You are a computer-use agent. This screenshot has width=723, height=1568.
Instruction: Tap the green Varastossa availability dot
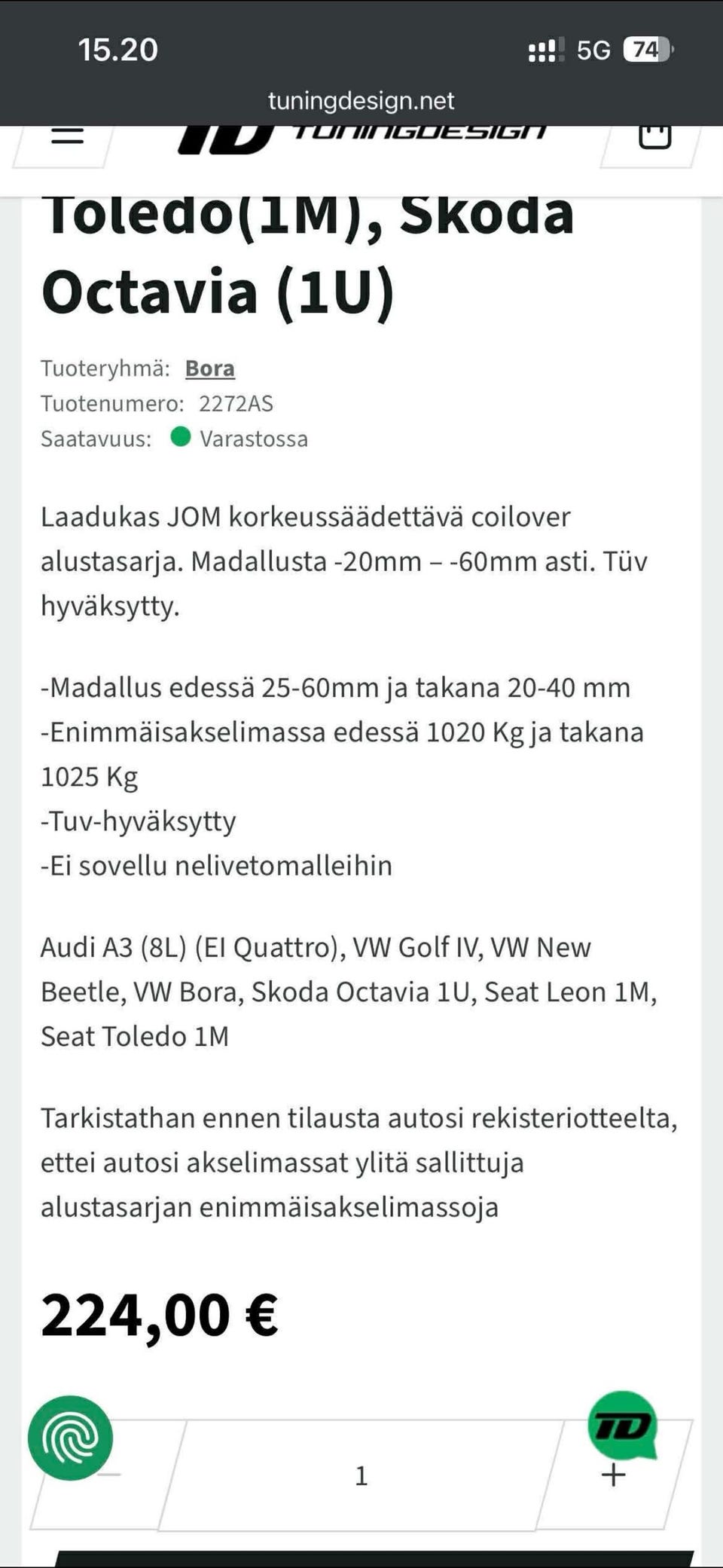coord(178,438)
